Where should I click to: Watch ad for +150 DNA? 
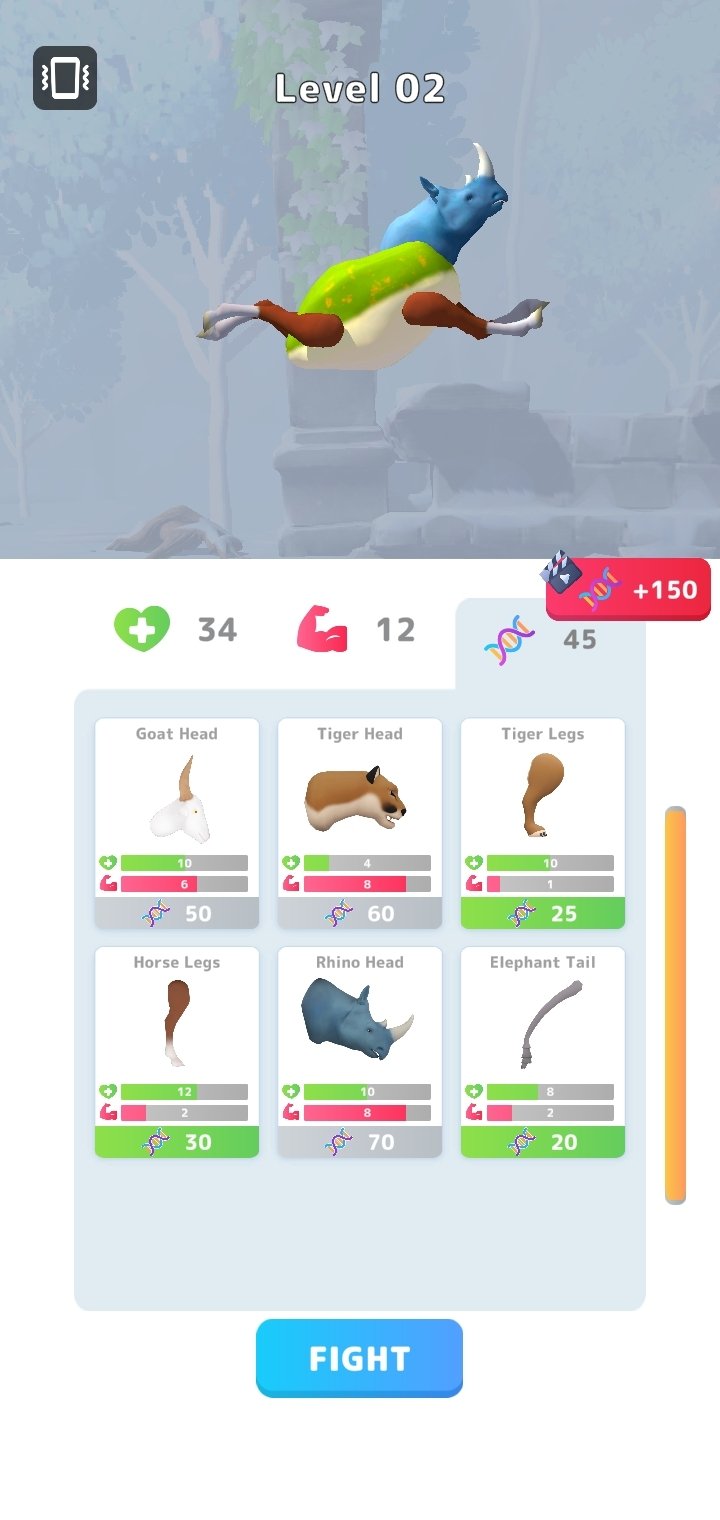(x=628, y=589)
